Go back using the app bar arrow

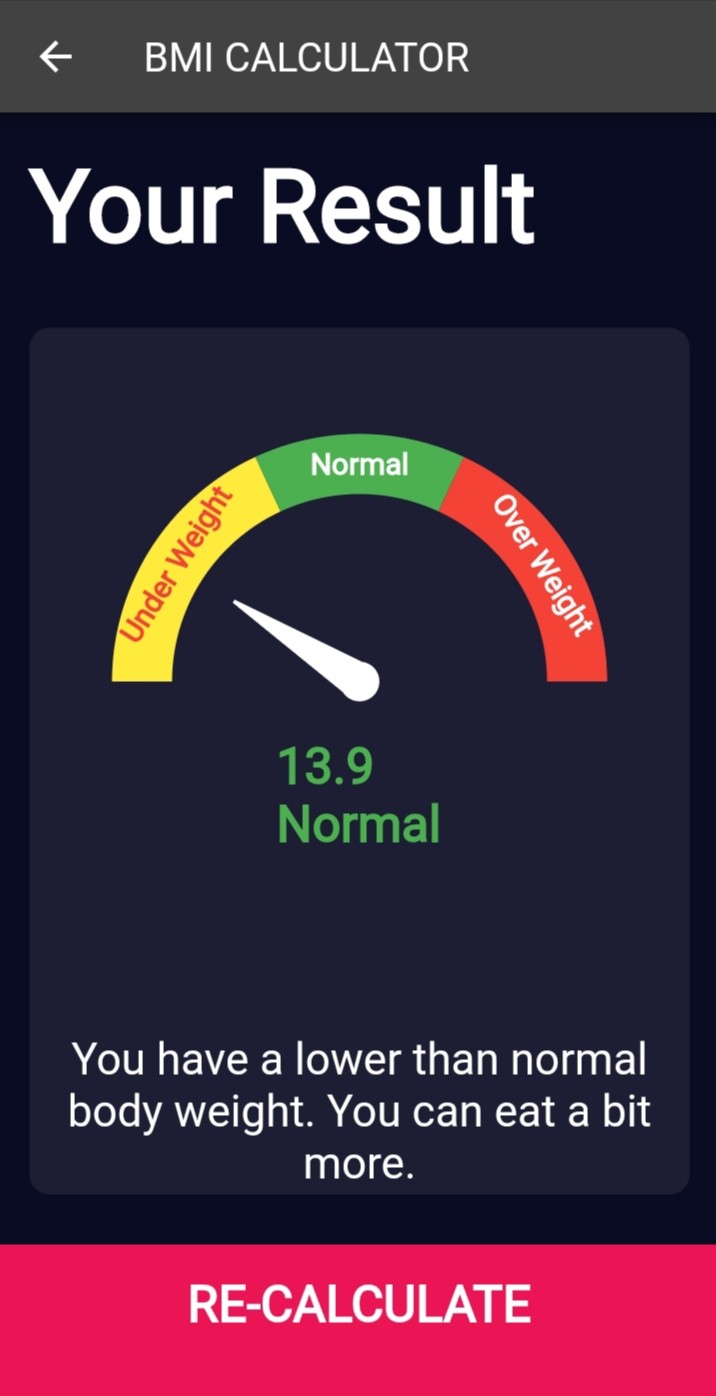[56, 57]
